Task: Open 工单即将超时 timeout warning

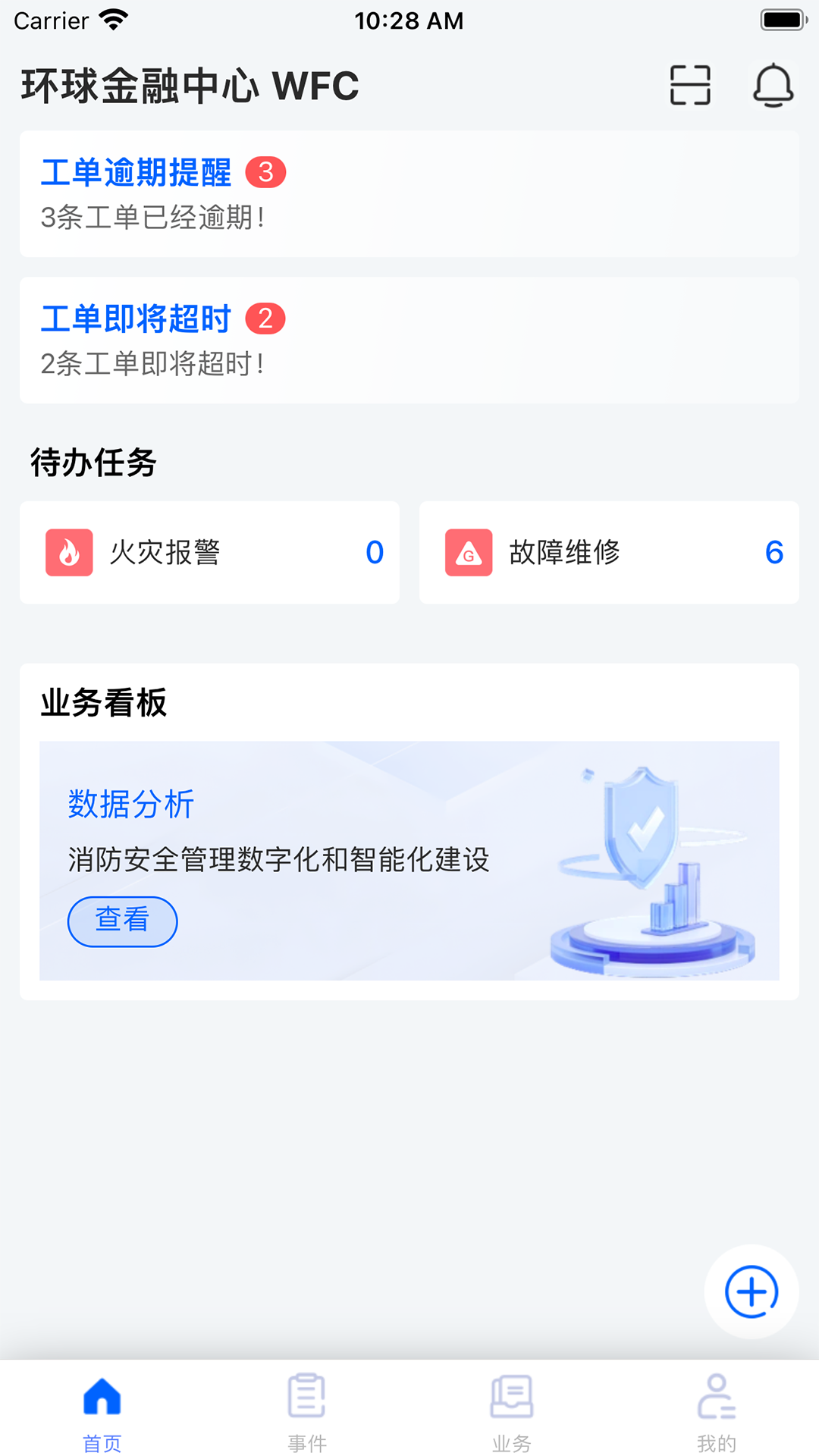Action: pos(409,338)
